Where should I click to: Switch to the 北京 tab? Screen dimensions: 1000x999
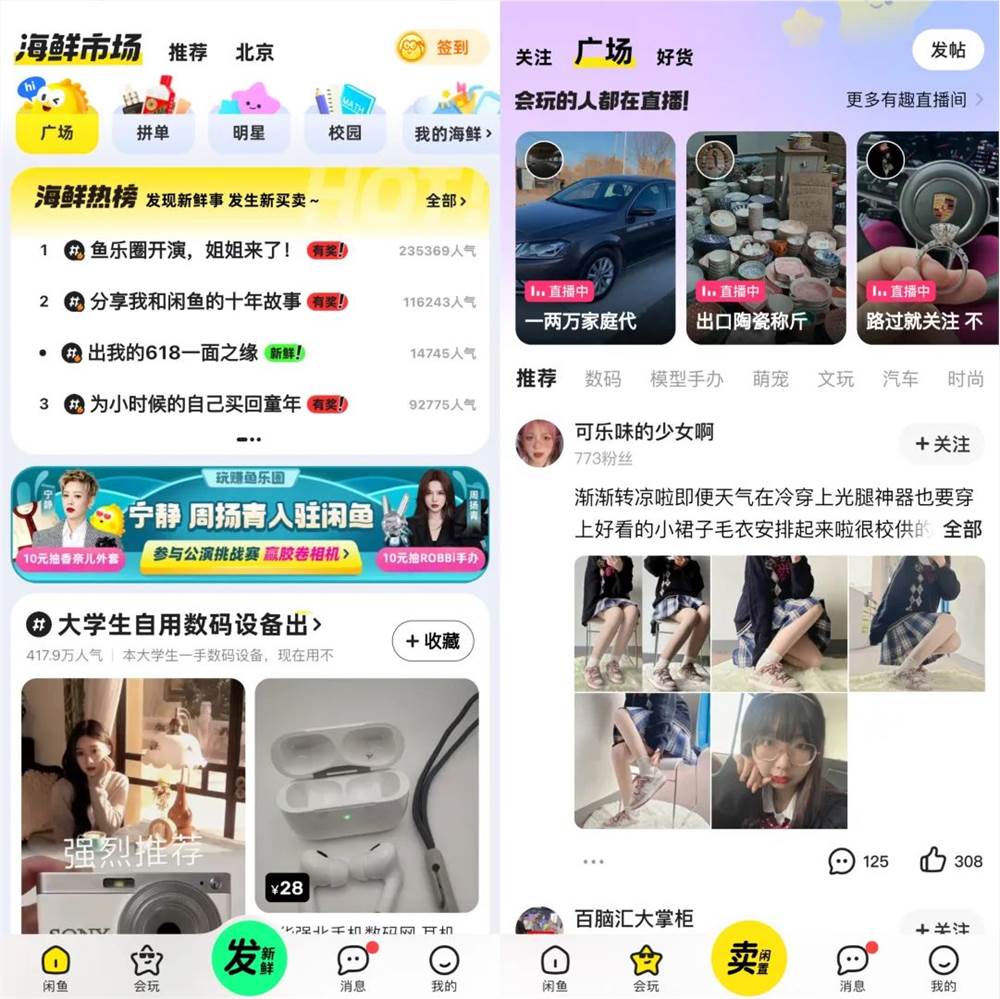pos(254,52)
